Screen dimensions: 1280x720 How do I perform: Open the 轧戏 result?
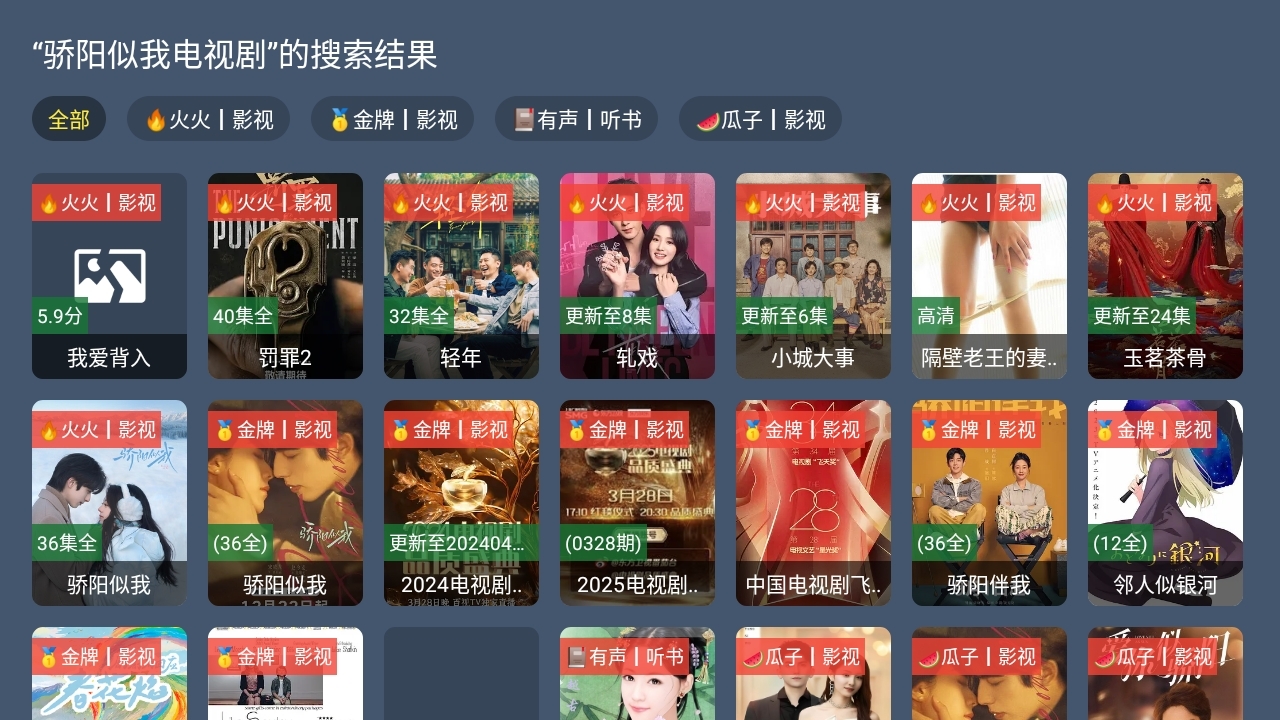[x=637, y=276]
